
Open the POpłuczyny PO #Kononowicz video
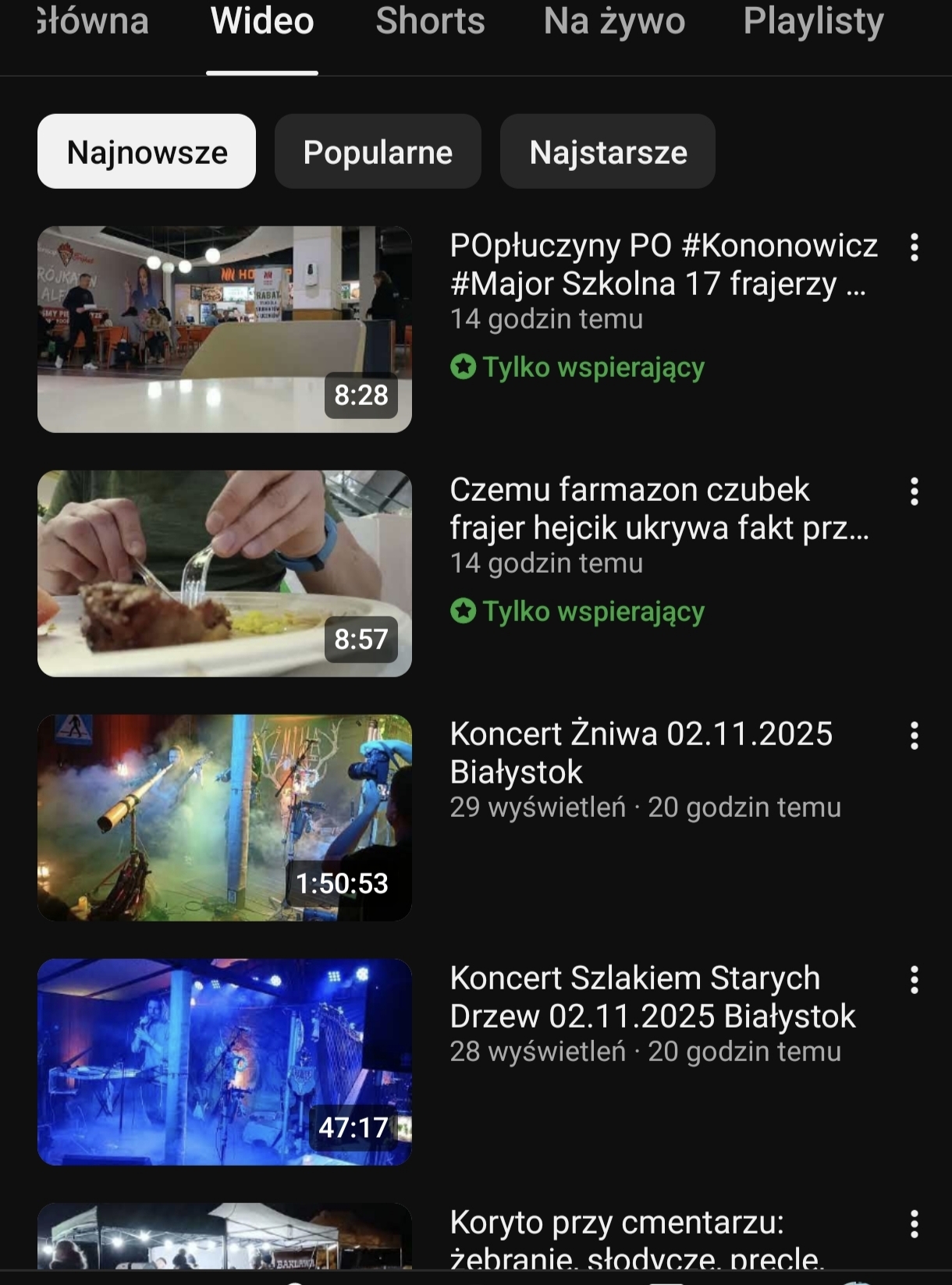225,329
